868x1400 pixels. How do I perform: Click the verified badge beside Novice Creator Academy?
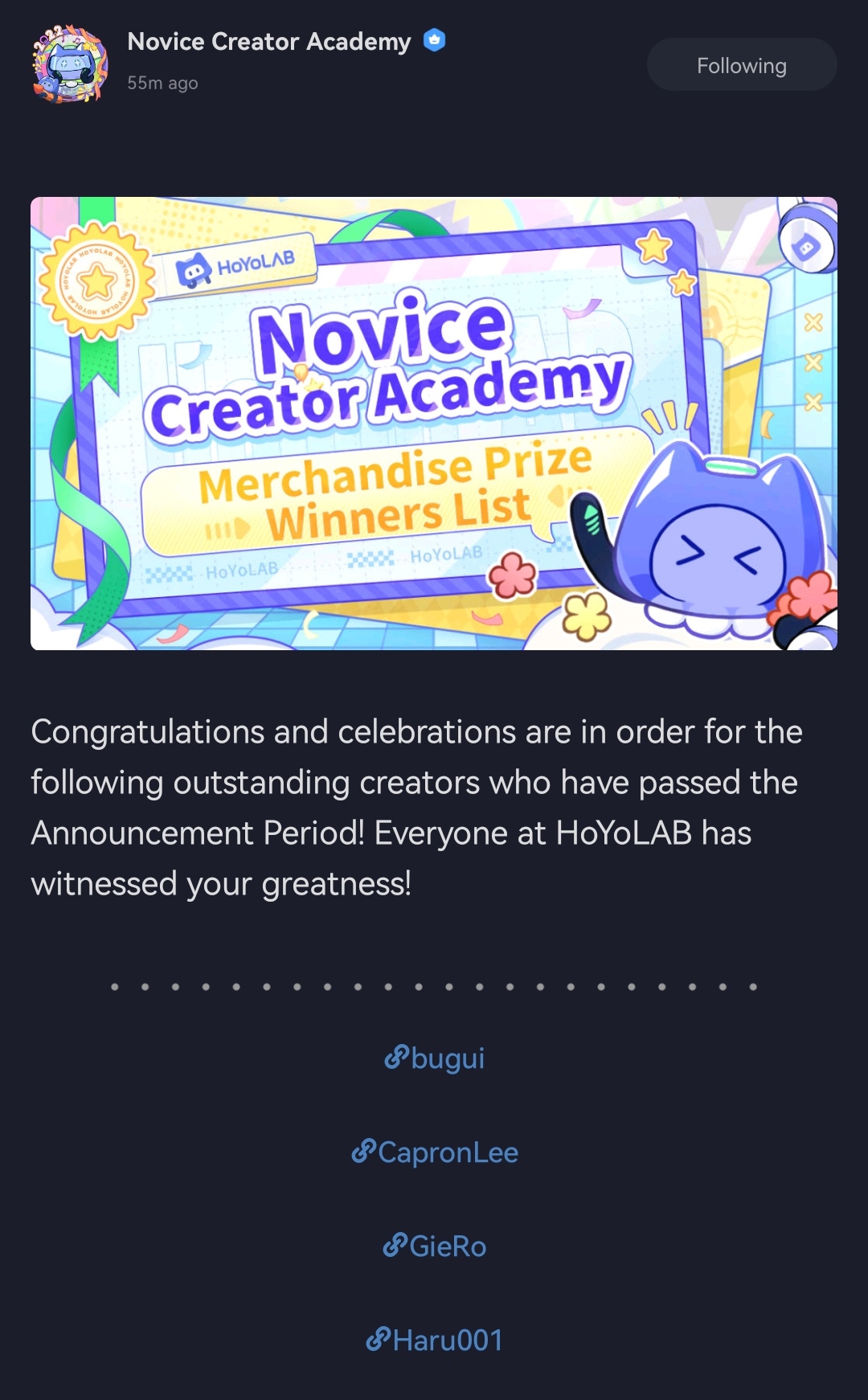(x=434, y=40)
